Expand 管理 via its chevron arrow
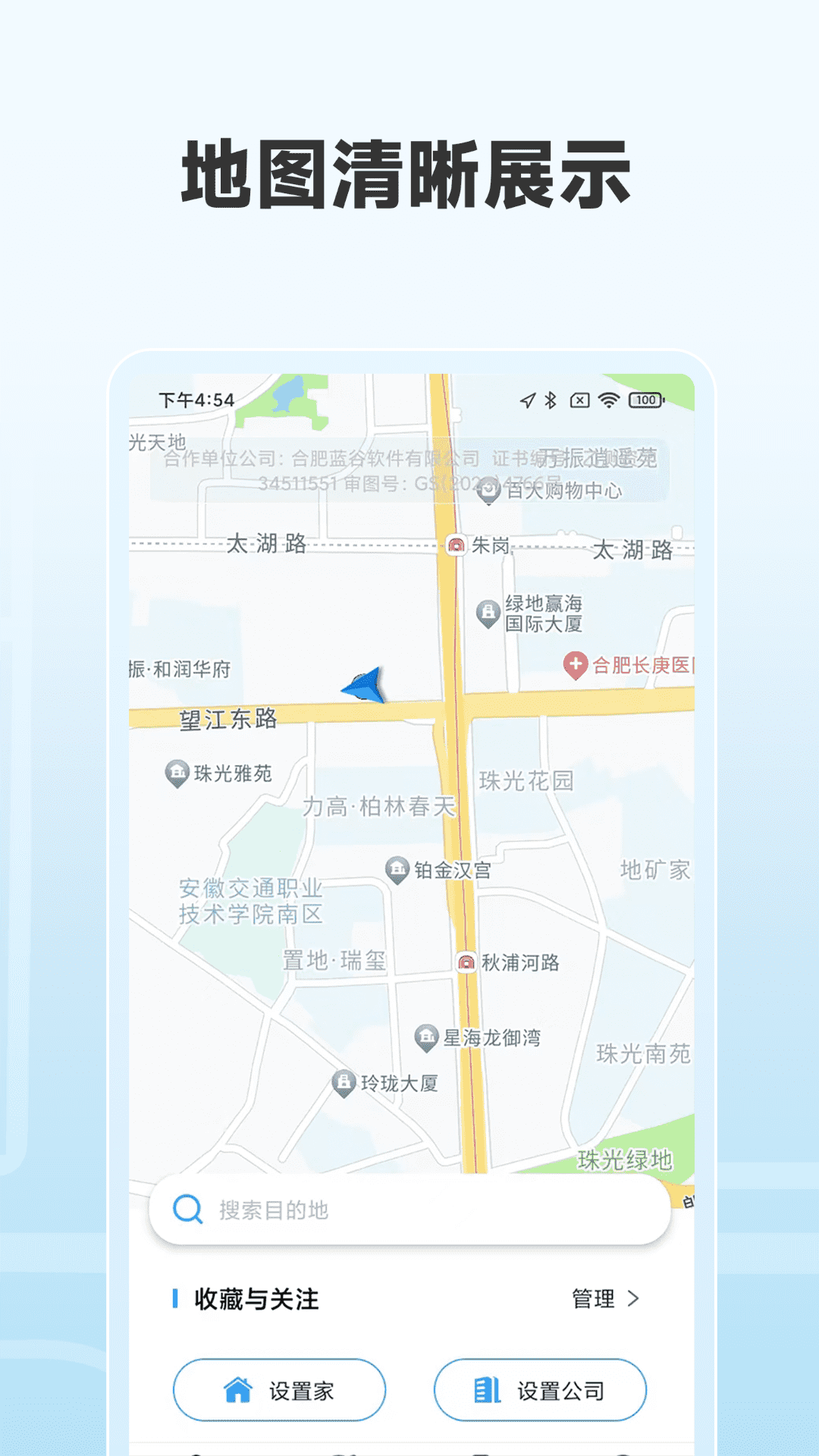Image resolution: width=819 pixels, height=1456 pixels. [x=634, y=1298]
